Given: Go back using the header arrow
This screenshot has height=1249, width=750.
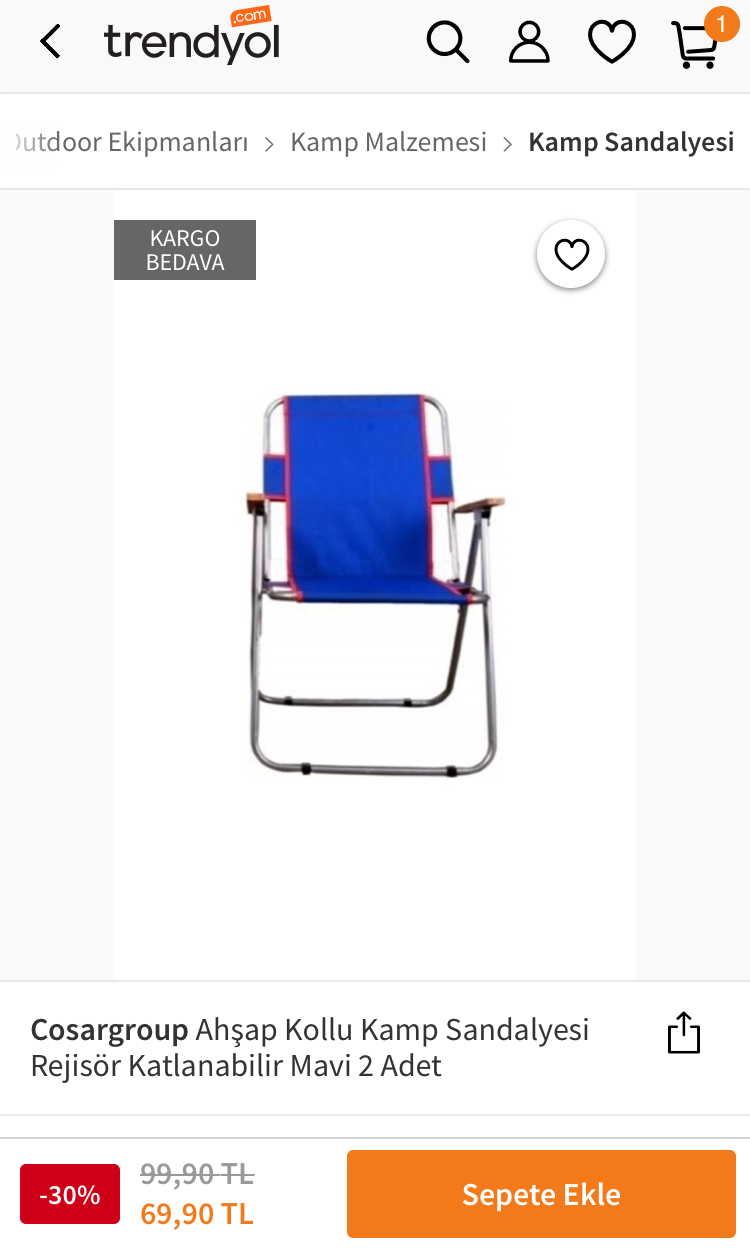Looking at the screenshot, I should [51, 42].
